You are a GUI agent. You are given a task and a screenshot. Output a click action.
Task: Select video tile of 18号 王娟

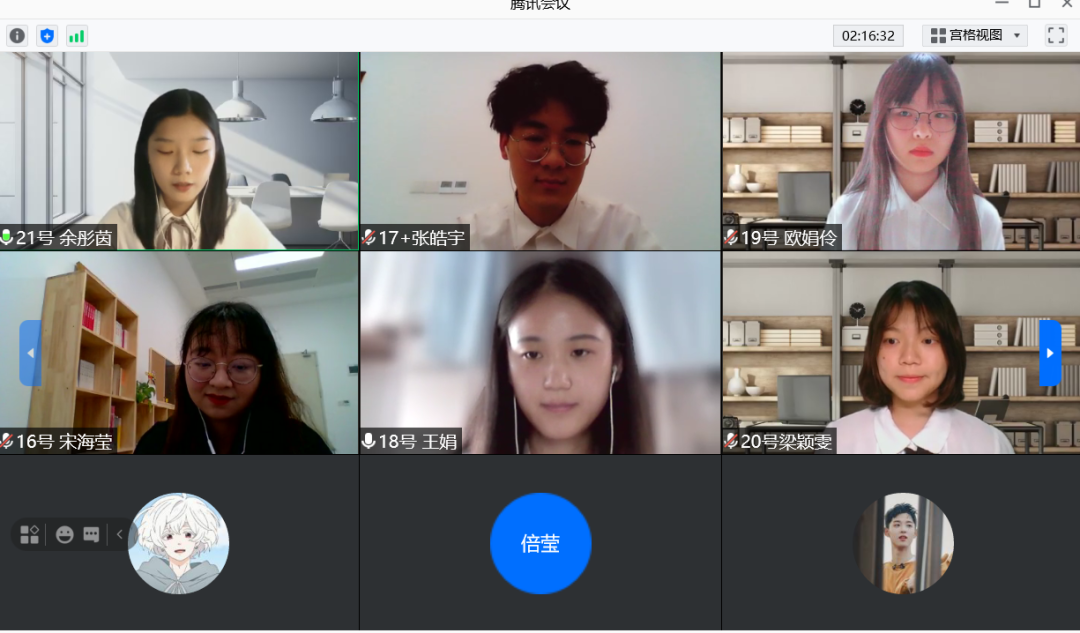(x=540, y=353)
